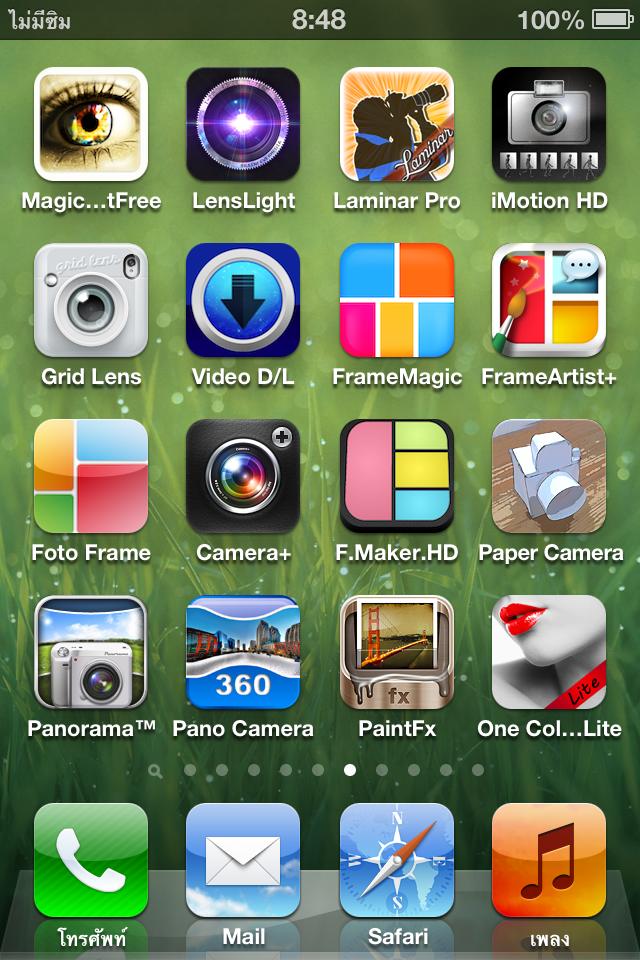Screen dimensions: 640x960
Task: Open the Grid Lens app
Action: tap(91, 300)
